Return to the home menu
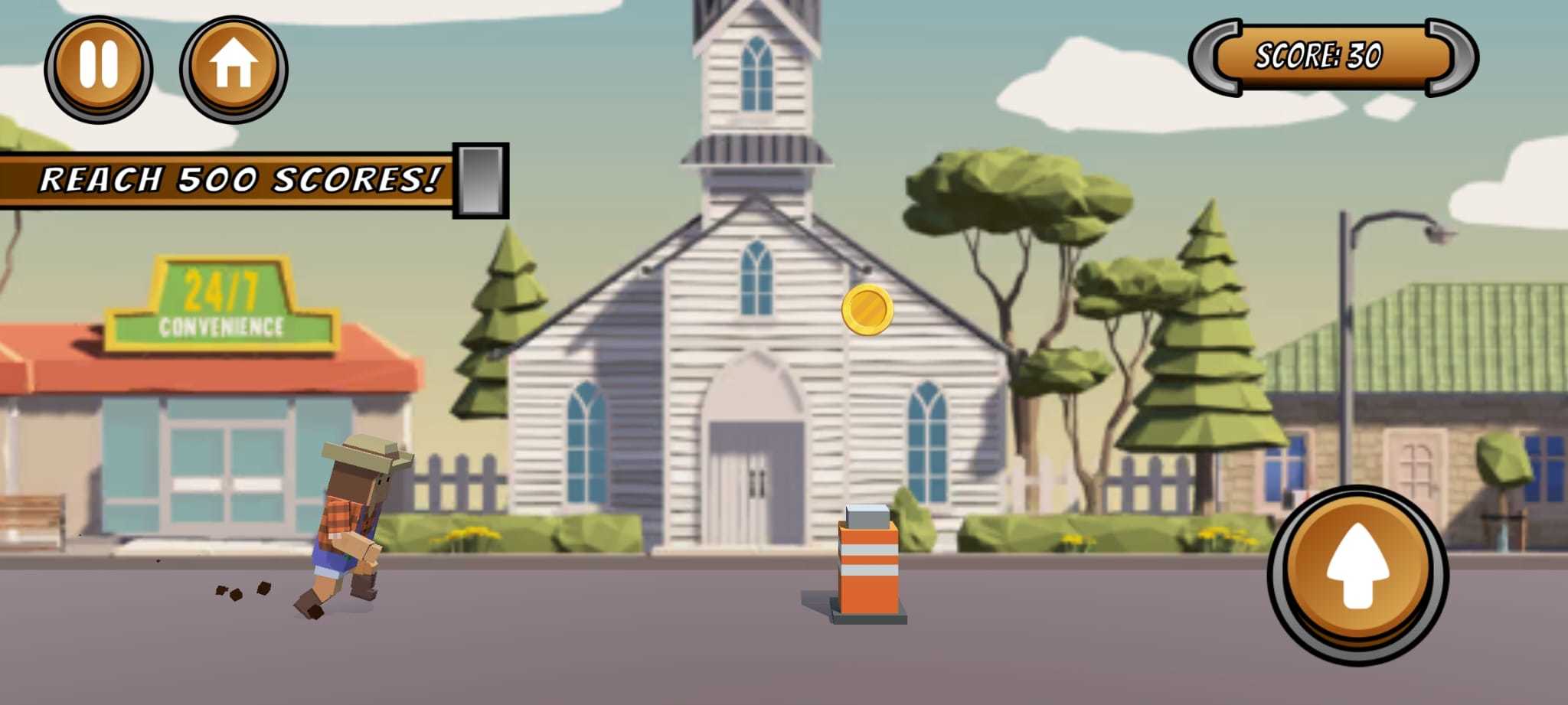 [234, 68]
